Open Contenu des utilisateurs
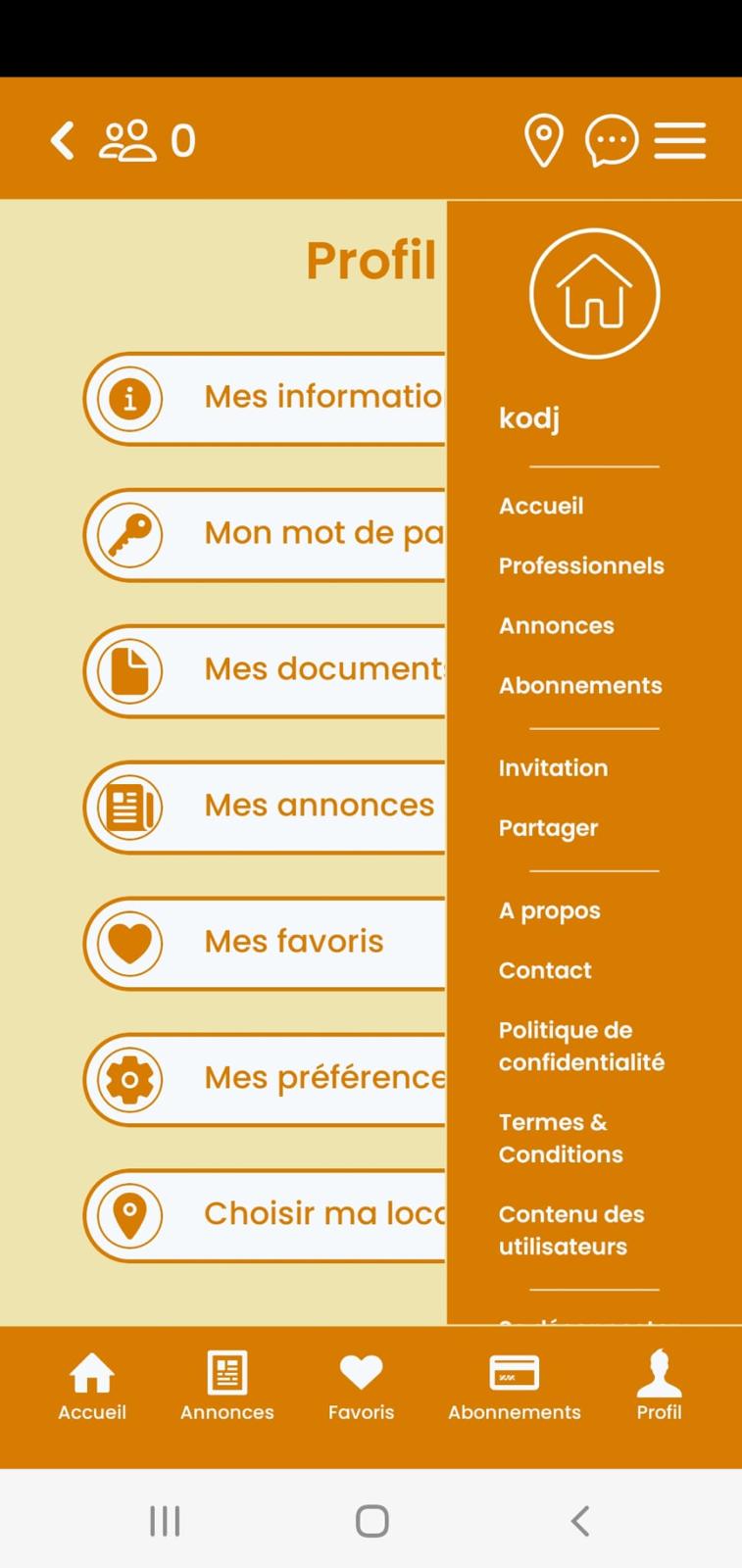This screenshot has width=742, height=1568. click(x=571, y=1230)
